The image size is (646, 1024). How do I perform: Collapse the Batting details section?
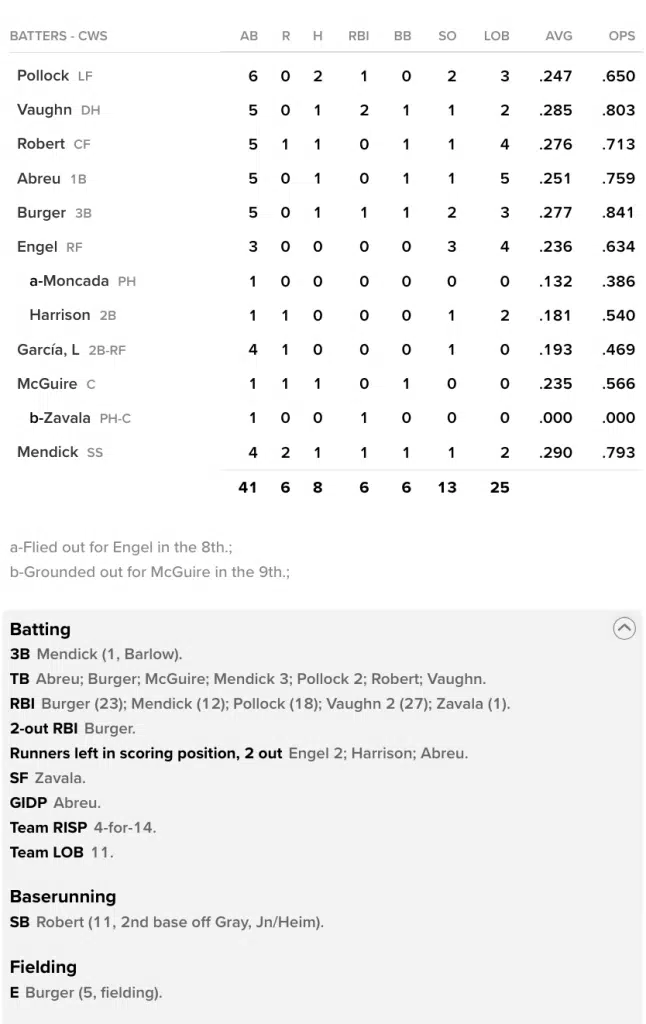click(623, 628)
